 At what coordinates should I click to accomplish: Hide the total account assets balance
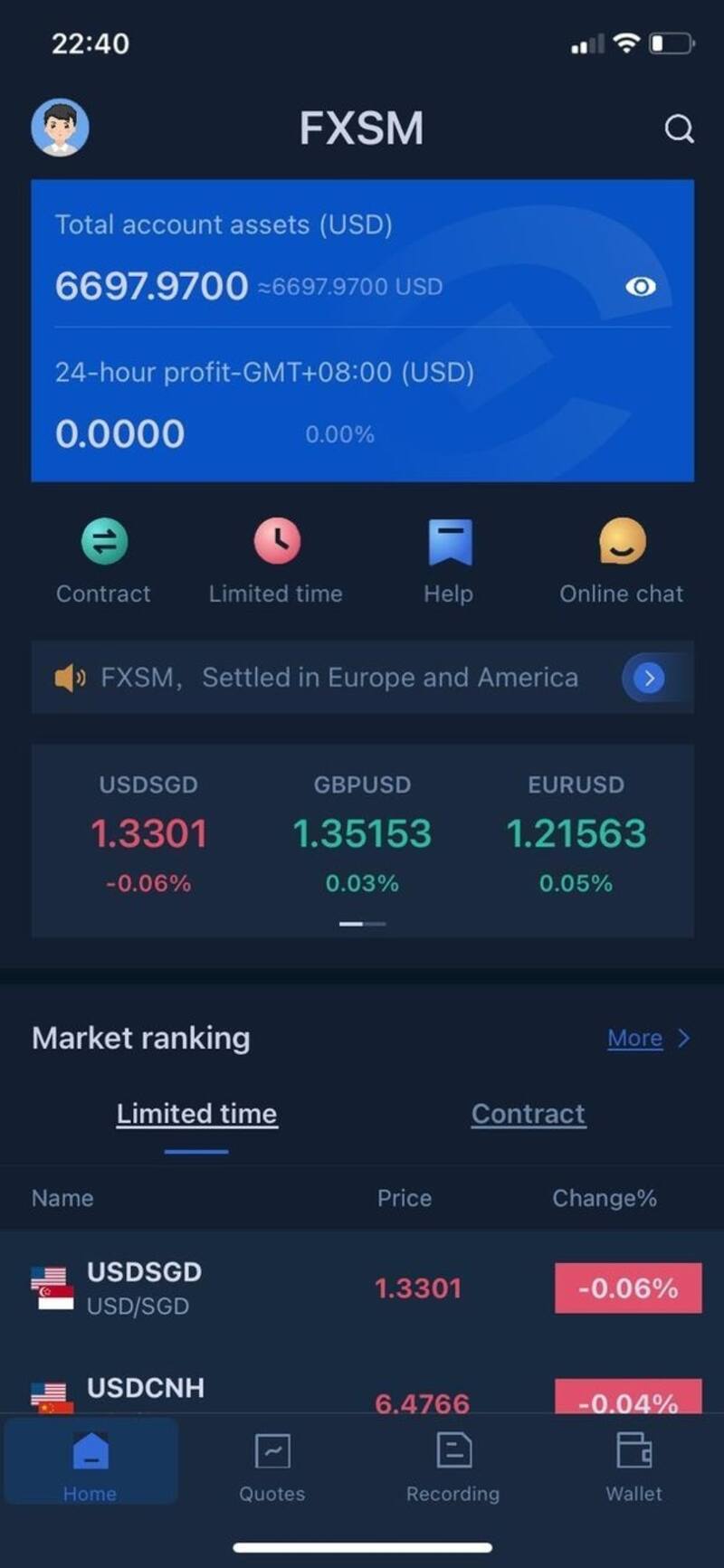[x=640, y=287]
